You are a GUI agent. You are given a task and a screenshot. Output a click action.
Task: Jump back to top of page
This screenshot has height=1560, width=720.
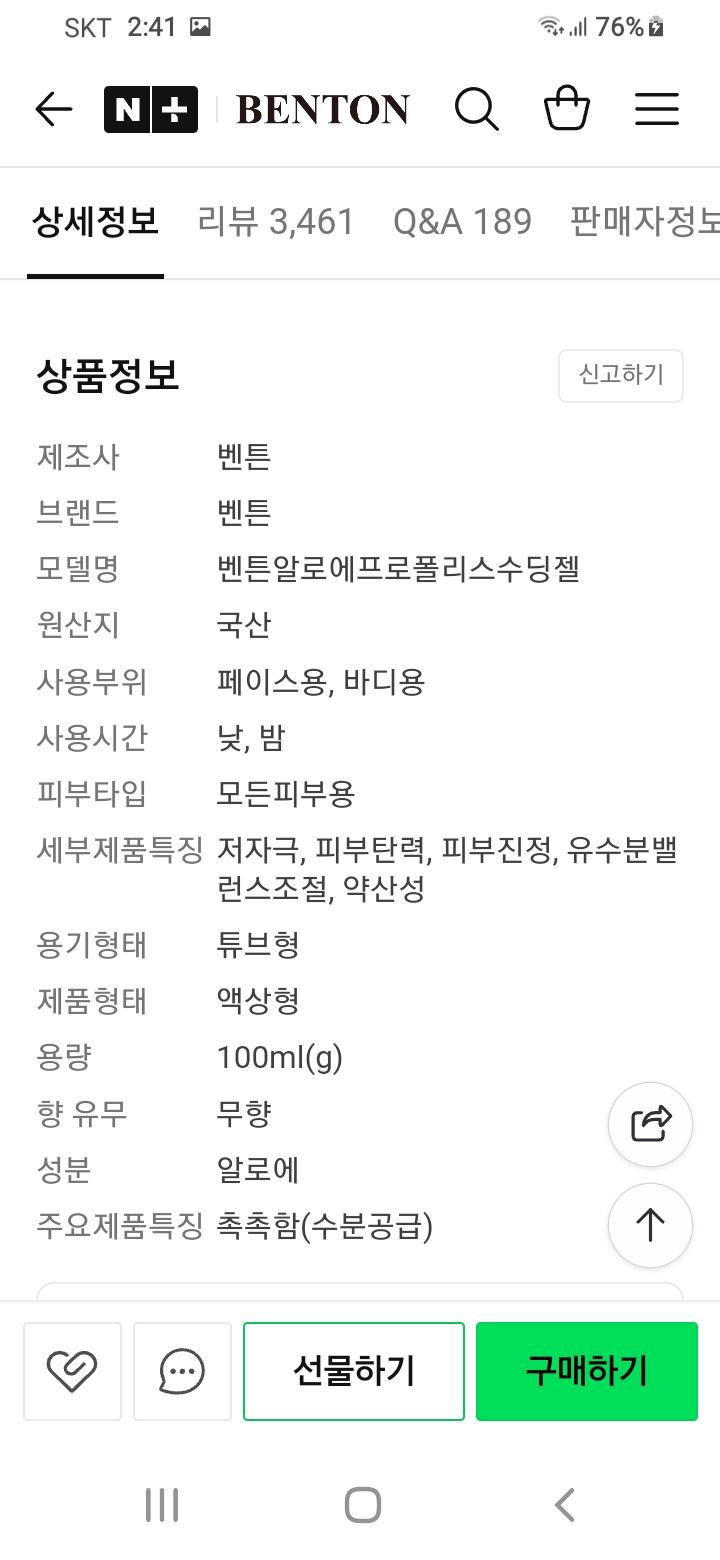650,1225
